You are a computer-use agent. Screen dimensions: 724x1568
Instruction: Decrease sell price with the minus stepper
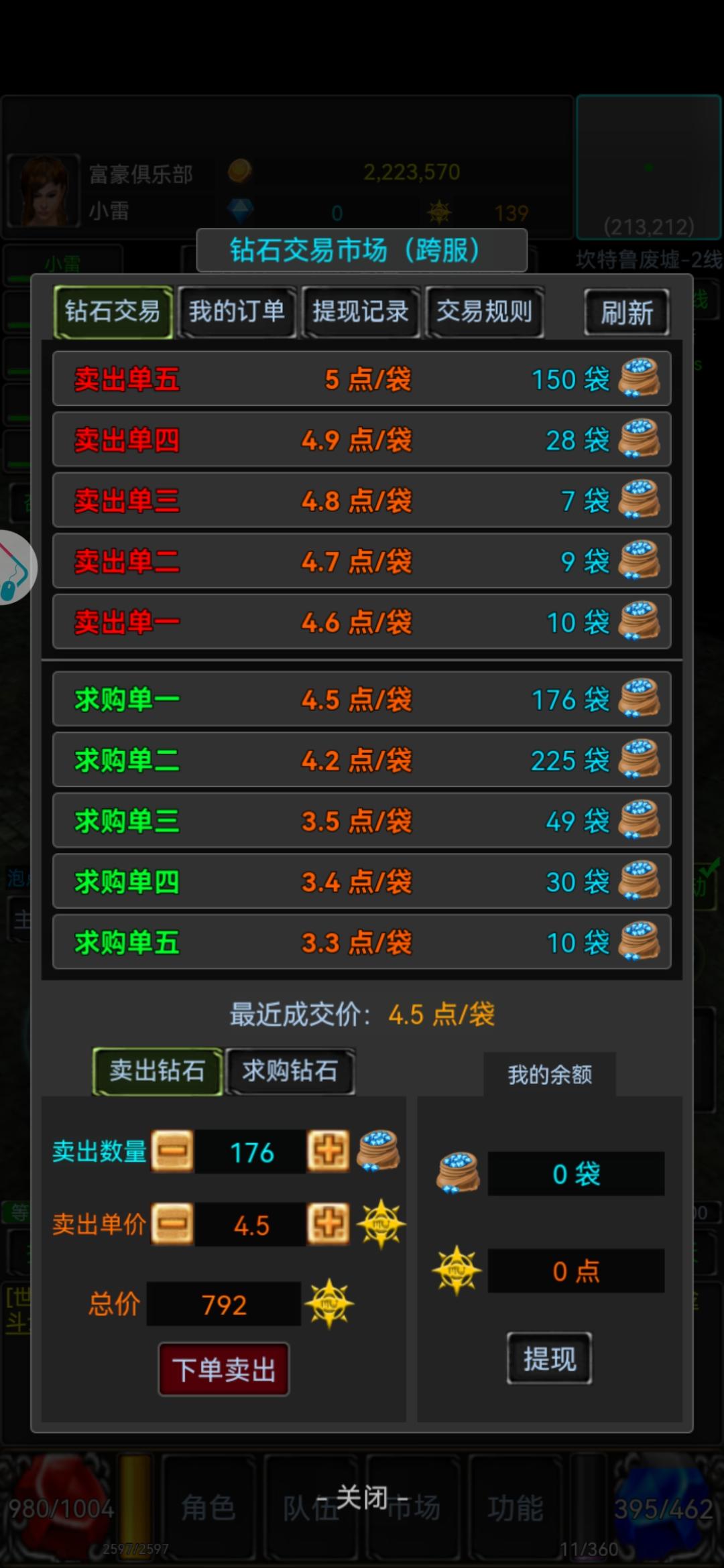pyautogui.click(x=172, y=1224)
